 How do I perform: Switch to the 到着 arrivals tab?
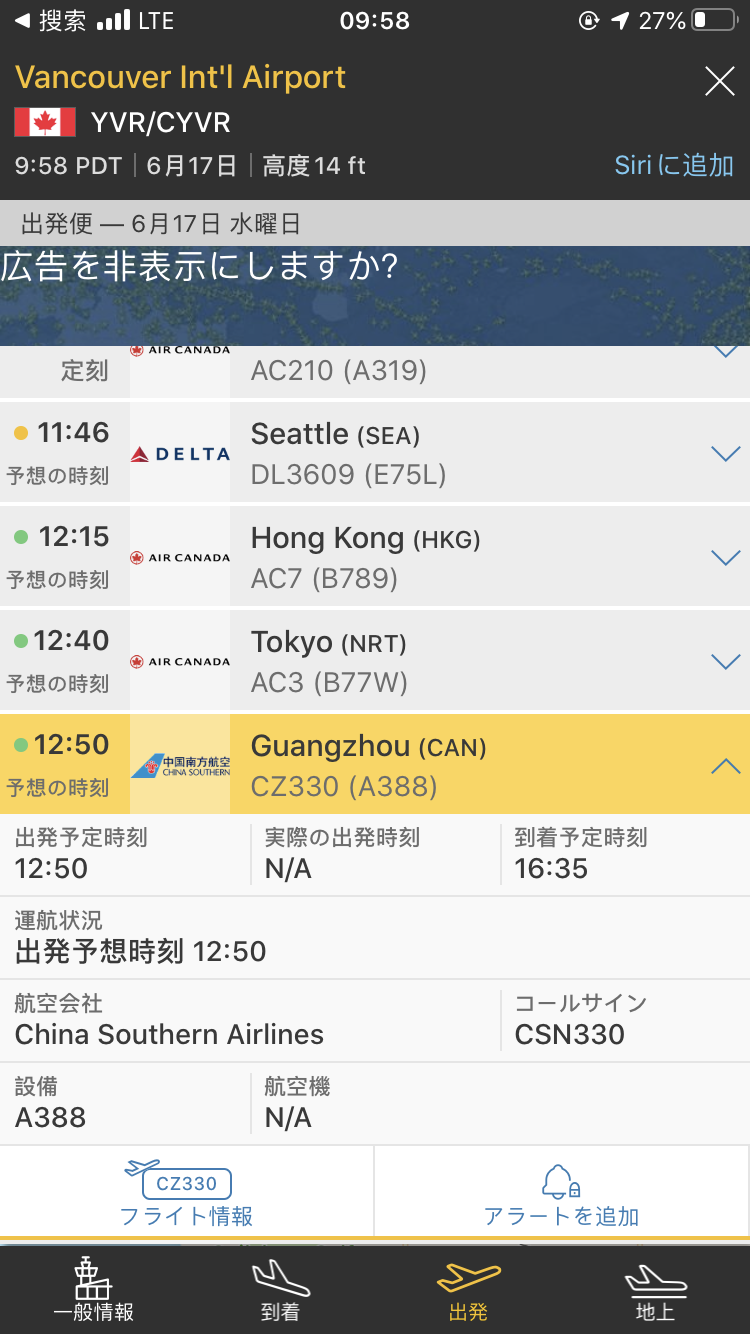(280, 1290)
